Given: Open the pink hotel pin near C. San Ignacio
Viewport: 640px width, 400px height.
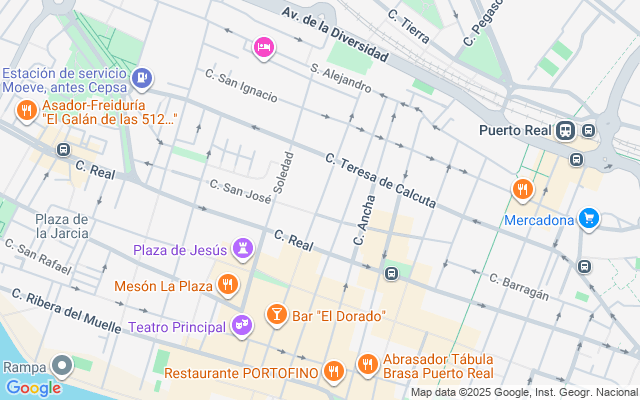Looking at the screenshot, I should (263, 46).
